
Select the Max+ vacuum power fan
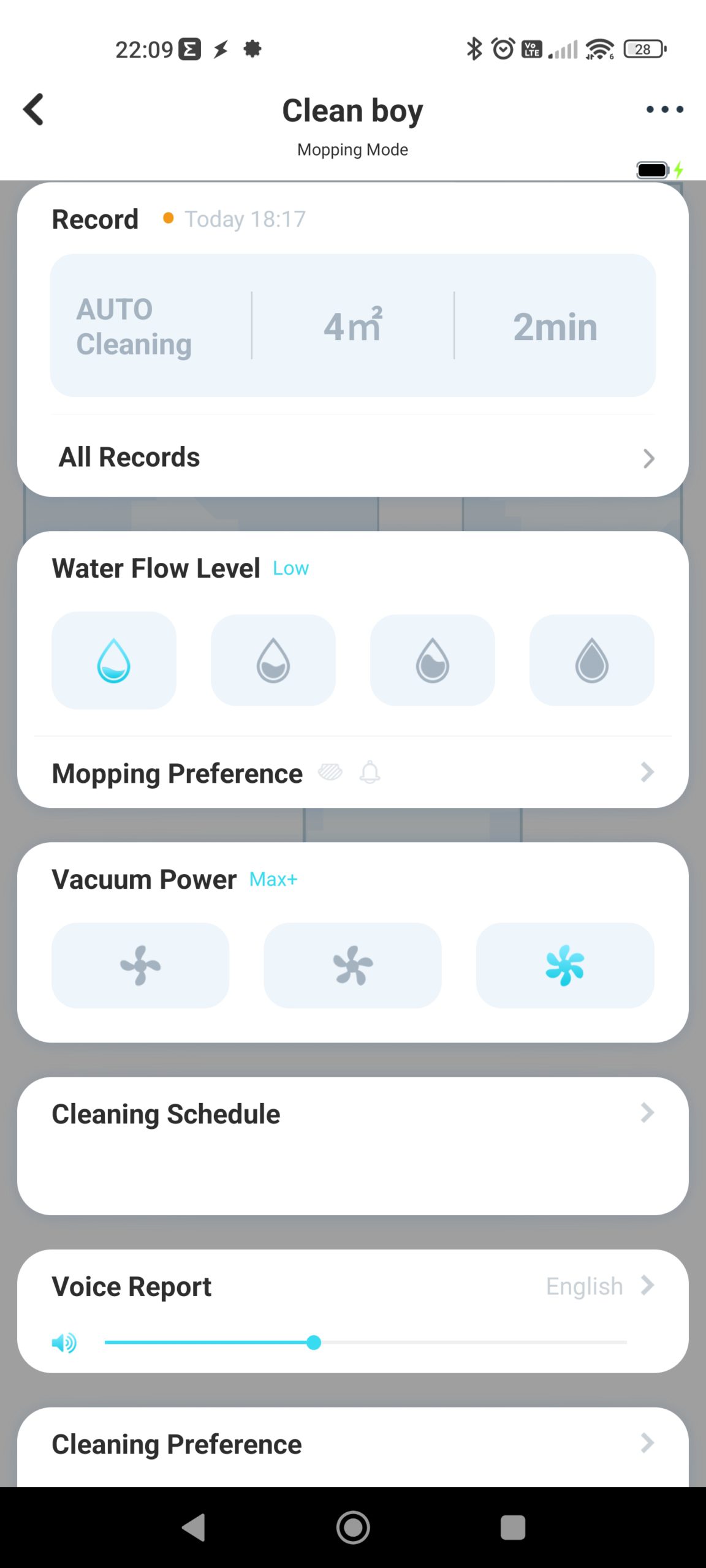(565, 965)
